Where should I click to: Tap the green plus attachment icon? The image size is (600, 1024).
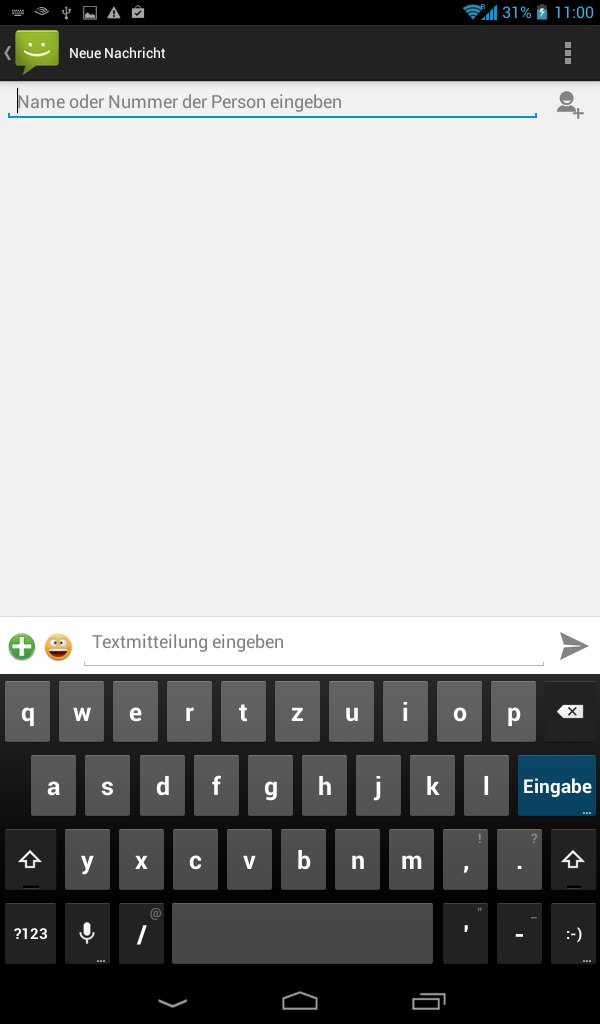click(x=22, y=647)
